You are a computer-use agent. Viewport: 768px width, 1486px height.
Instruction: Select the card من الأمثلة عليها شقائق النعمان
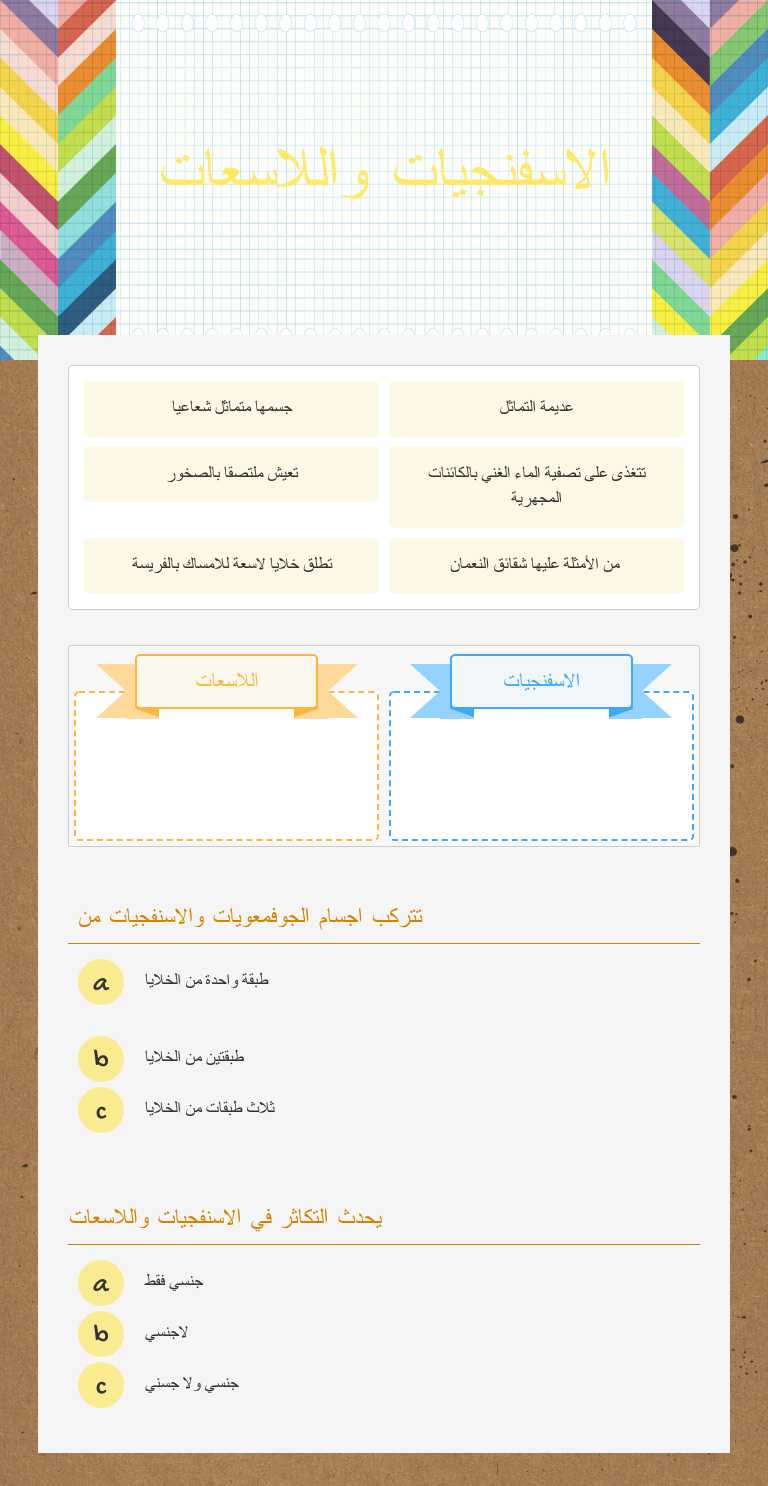(537, 565)
